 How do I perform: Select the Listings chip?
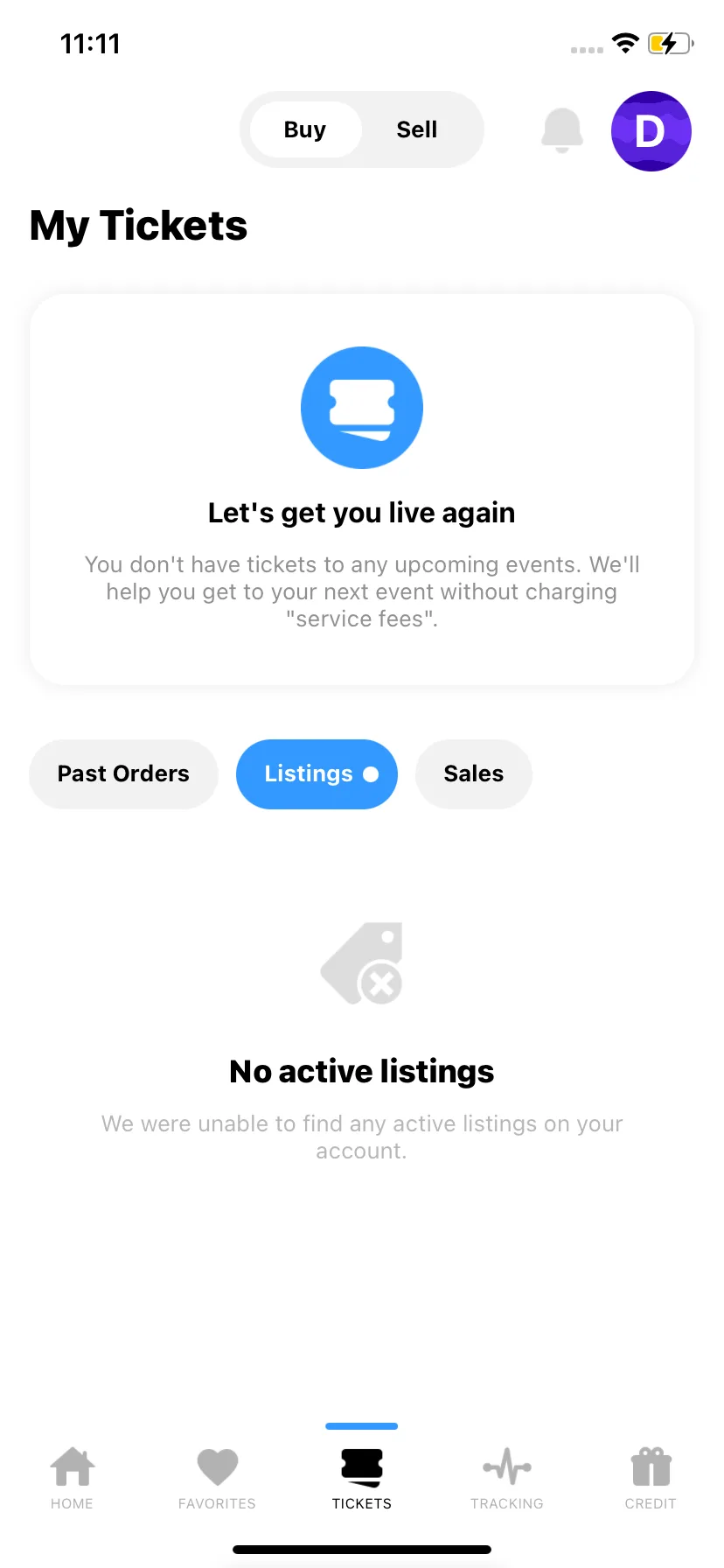[x=317, y=773]
